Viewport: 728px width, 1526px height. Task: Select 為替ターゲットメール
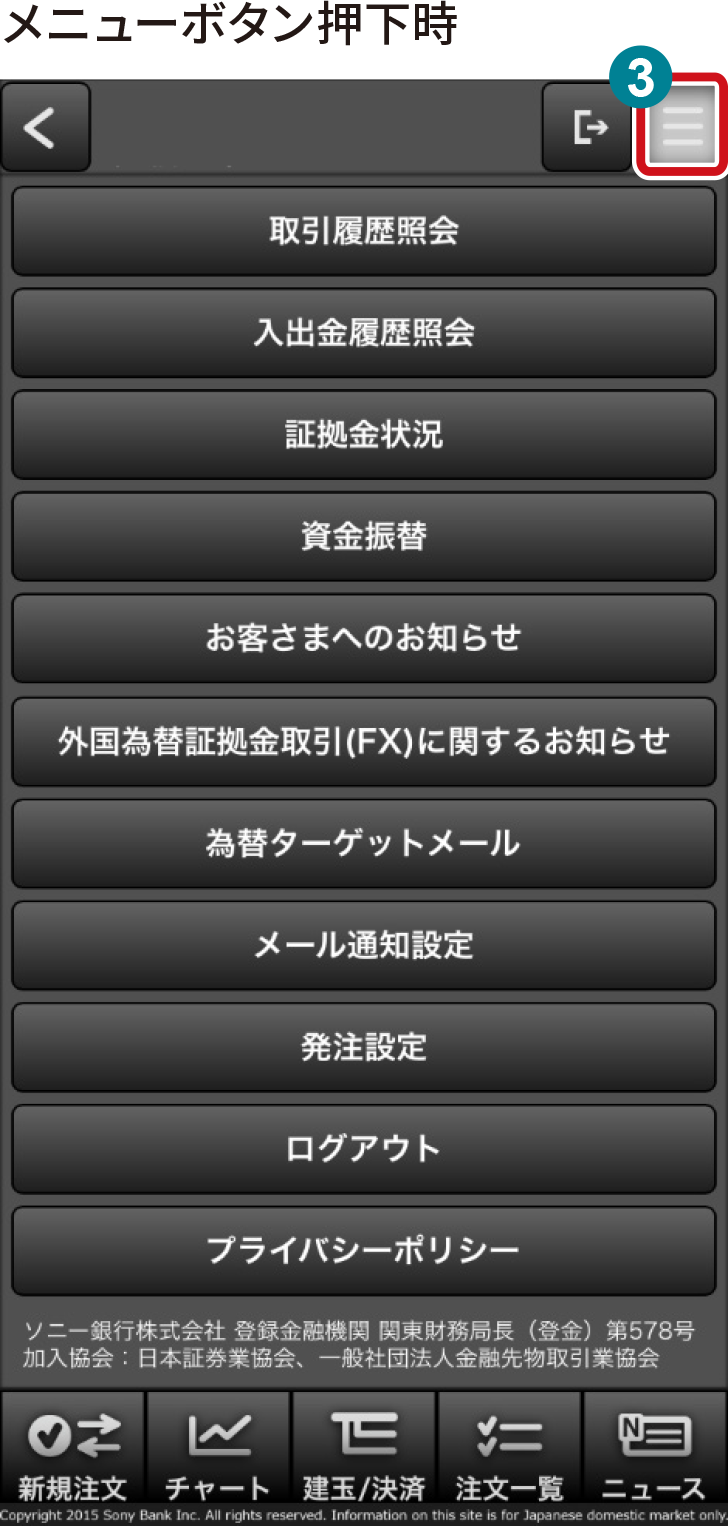coord(364,843)
